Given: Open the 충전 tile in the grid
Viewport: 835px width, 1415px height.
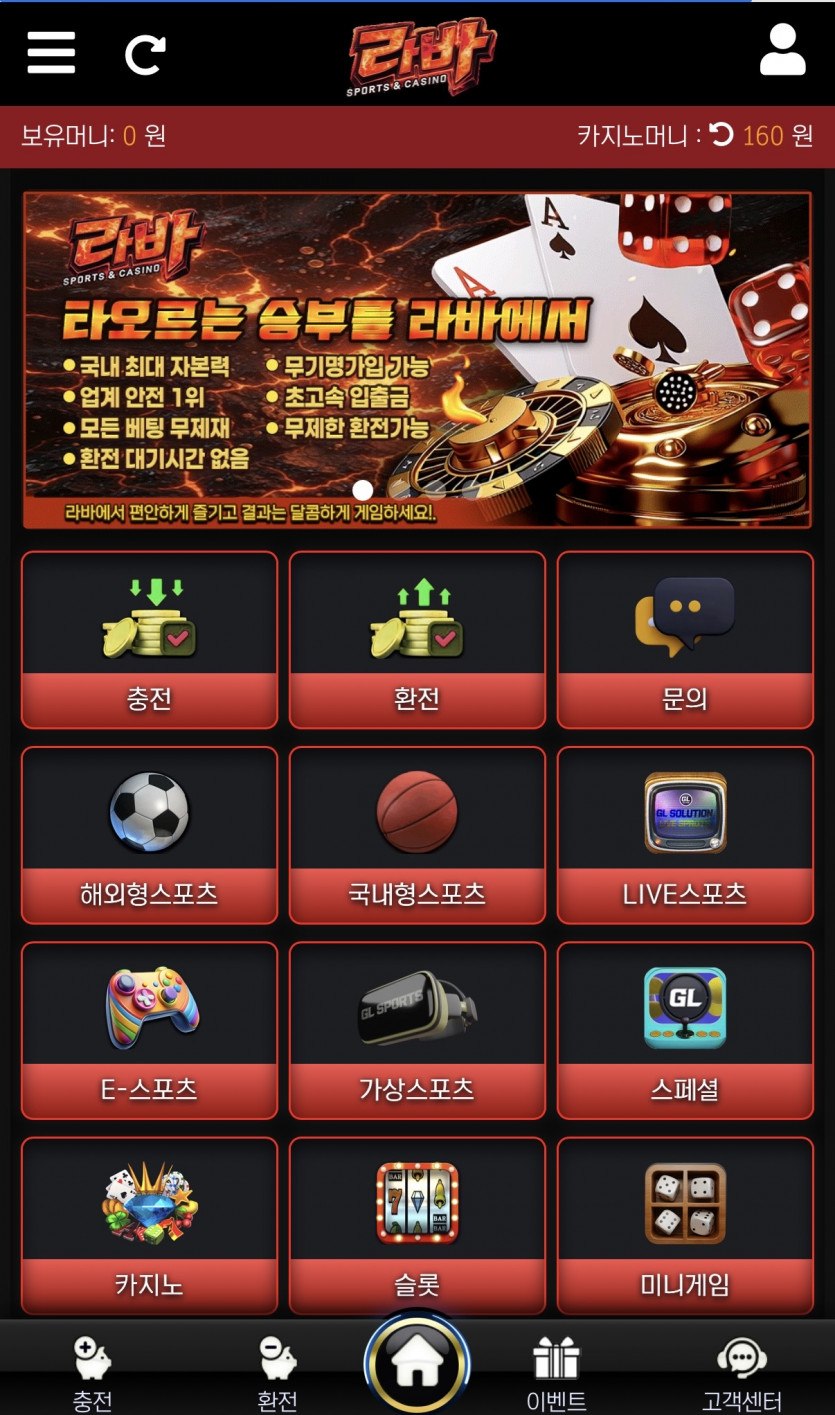Looking at the screenshot, I should click(149, 640).
